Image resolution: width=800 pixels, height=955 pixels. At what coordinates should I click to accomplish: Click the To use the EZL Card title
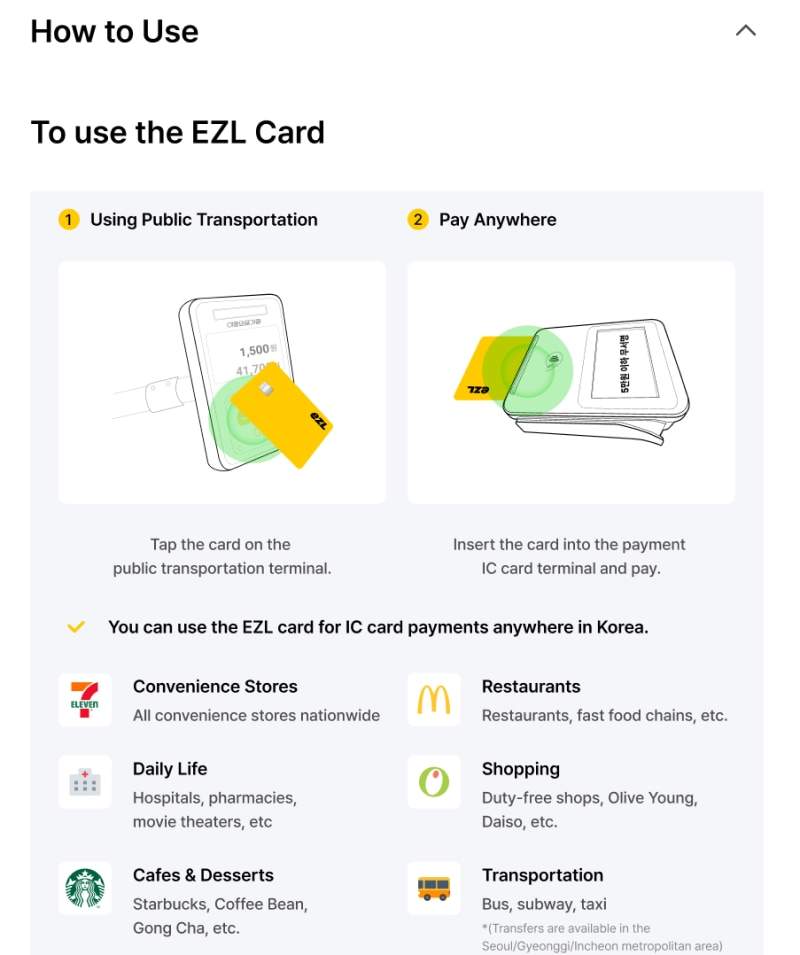[x=177, y=132]
